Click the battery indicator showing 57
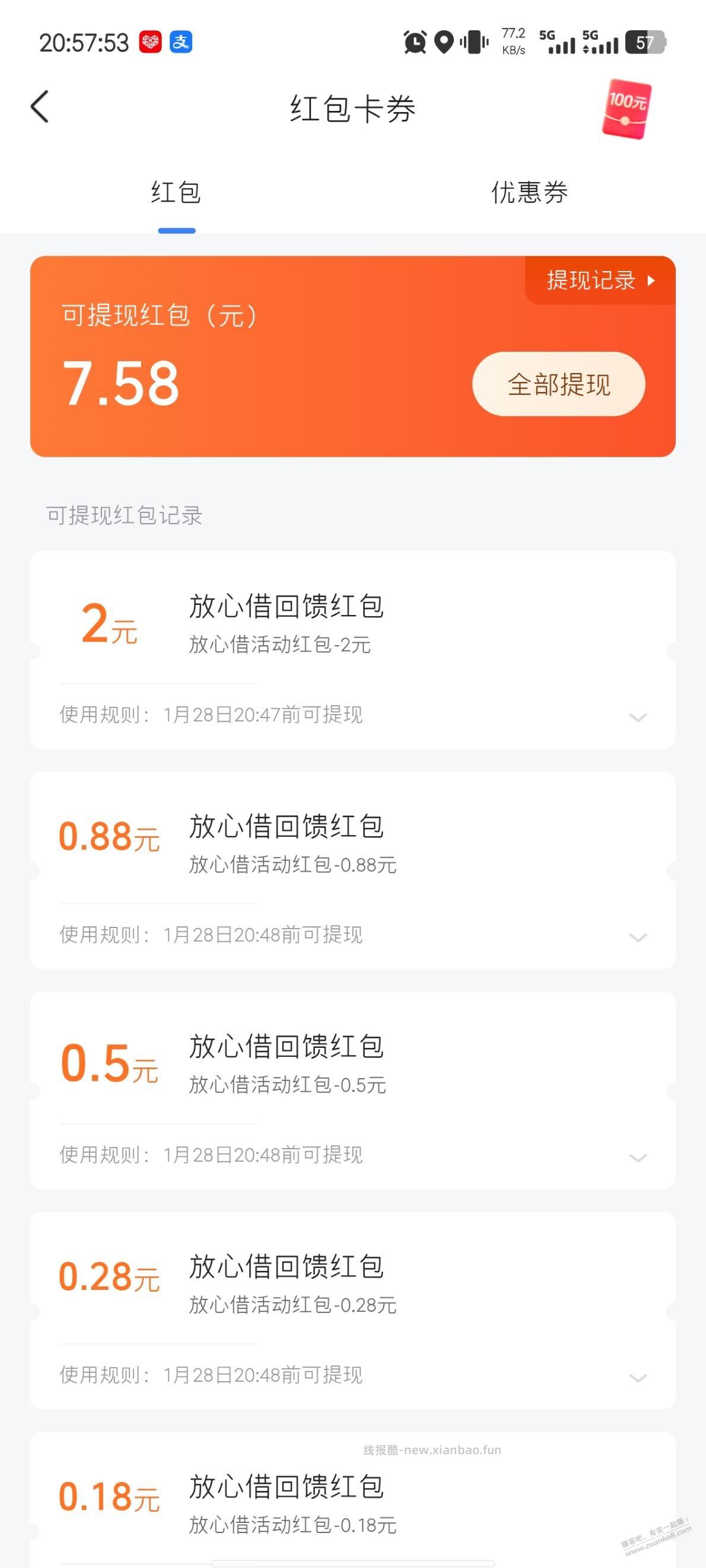This screenshot has width=706, height=1568. [645, 43]
